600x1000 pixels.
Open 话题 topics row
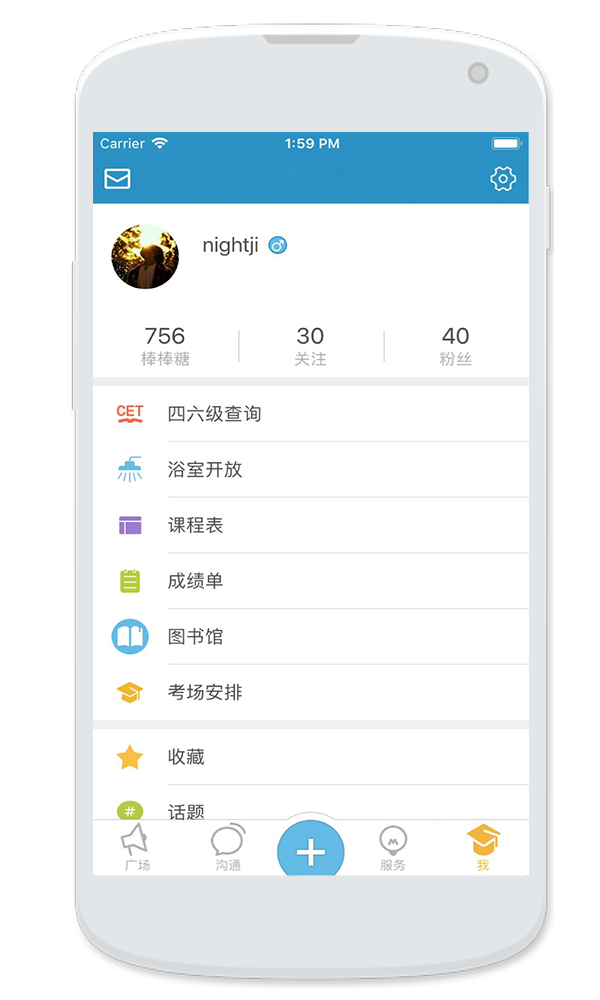(310, 809)
